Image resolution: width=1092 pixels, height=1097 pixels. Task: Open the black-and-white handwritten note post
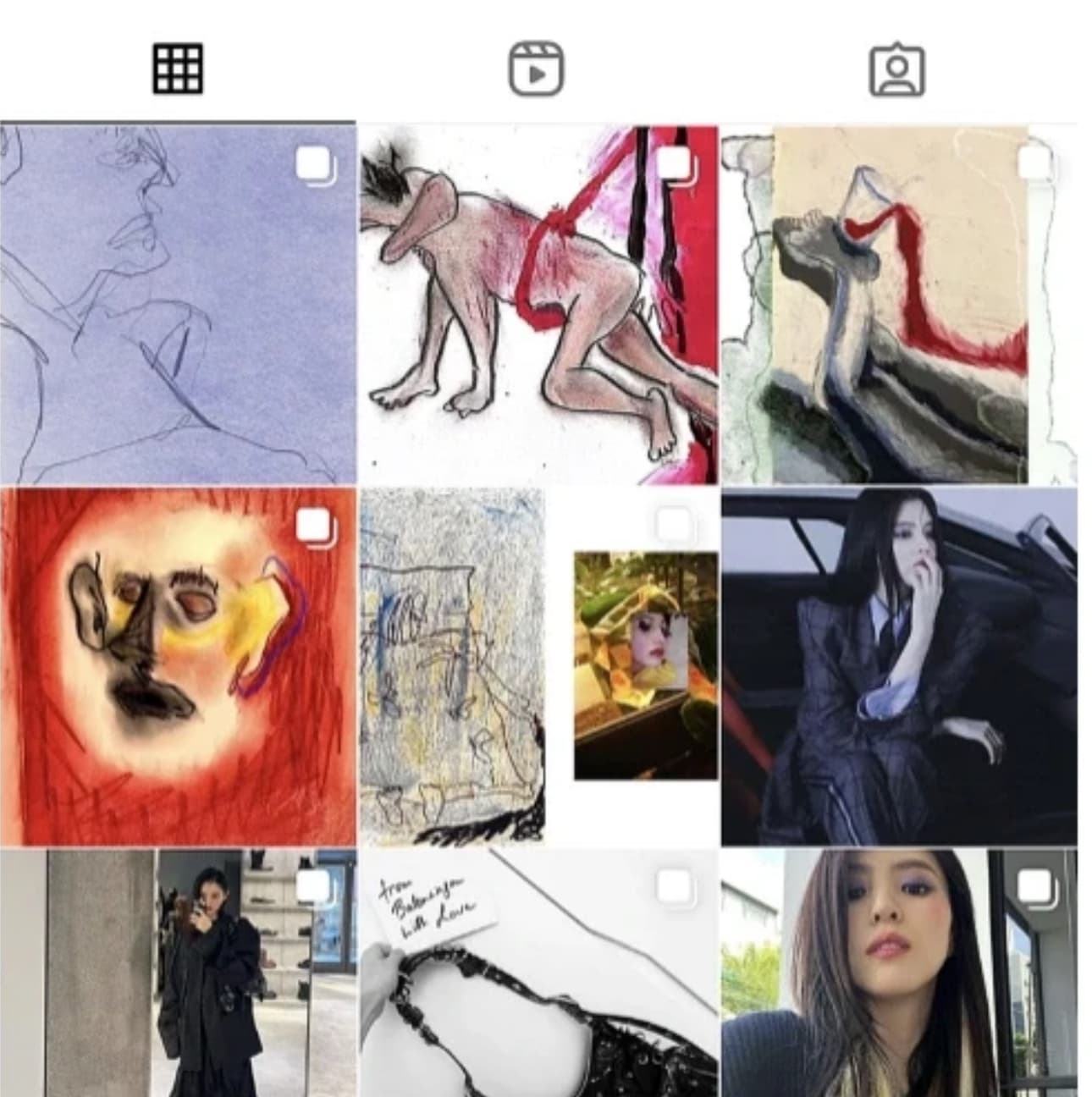[x=538, y=973]
